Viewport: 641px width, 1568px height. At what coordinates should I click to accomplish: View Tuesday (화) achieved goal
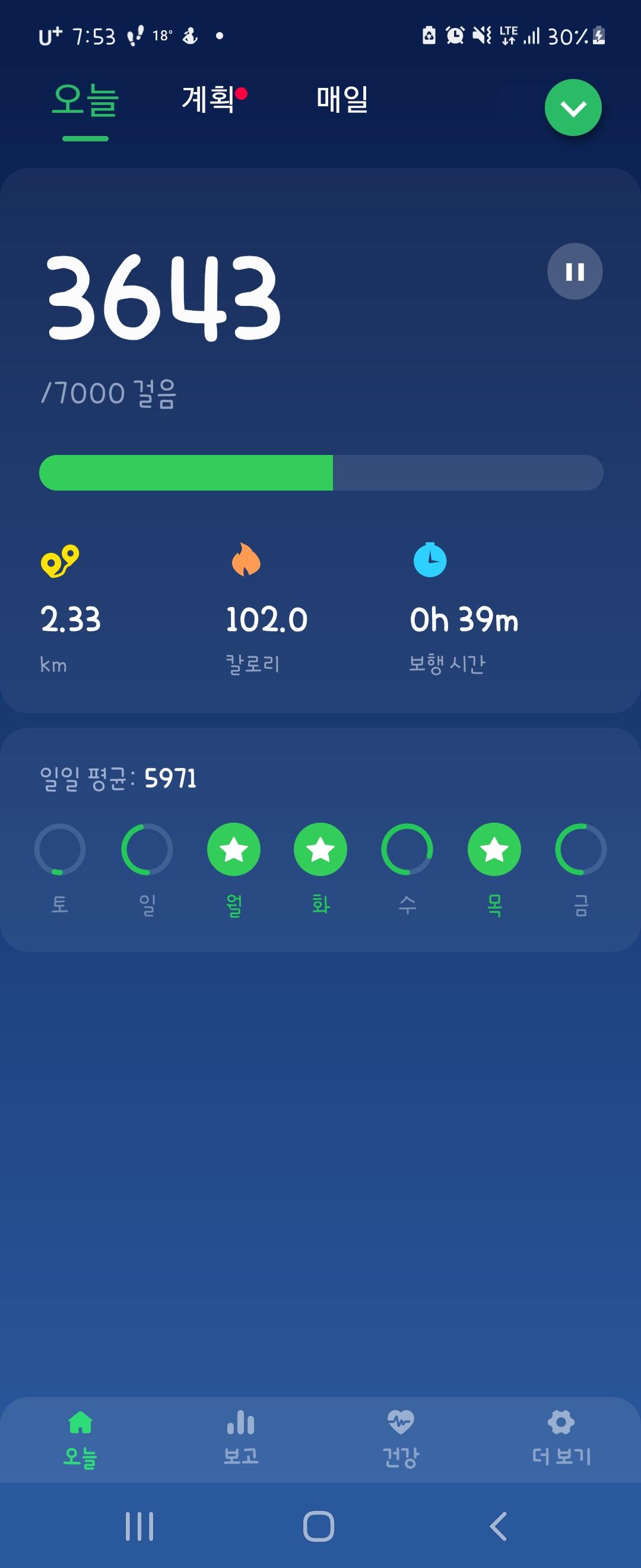click(x=320, y=849)
